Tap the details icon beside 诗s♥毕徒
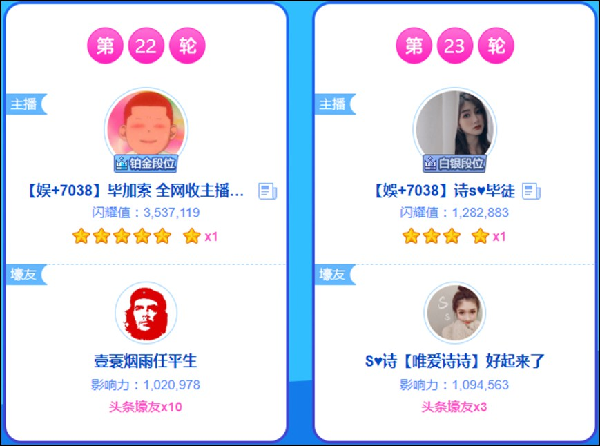Image resolution: width=600 pixels, height=446 pixels. [x=531, y=190]
